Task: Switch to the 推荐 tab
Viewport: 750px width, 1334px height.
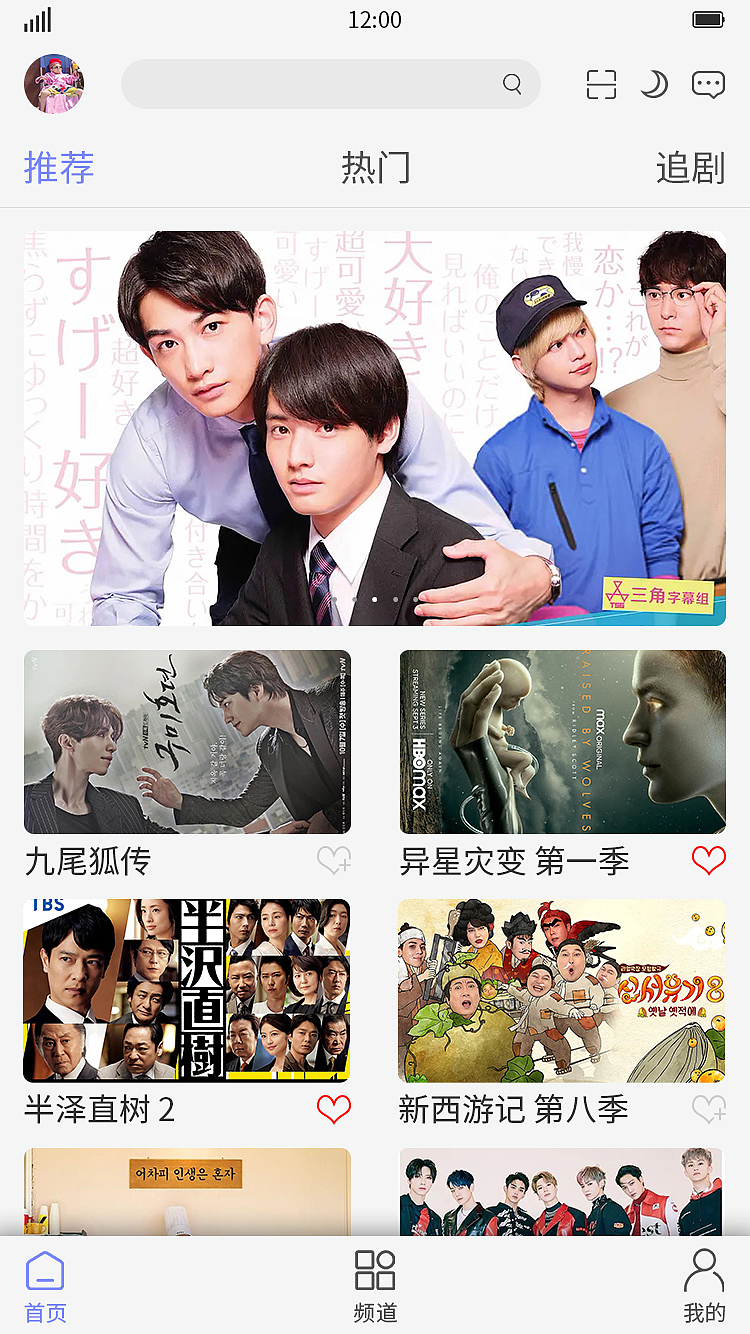Action: [59, 167]
